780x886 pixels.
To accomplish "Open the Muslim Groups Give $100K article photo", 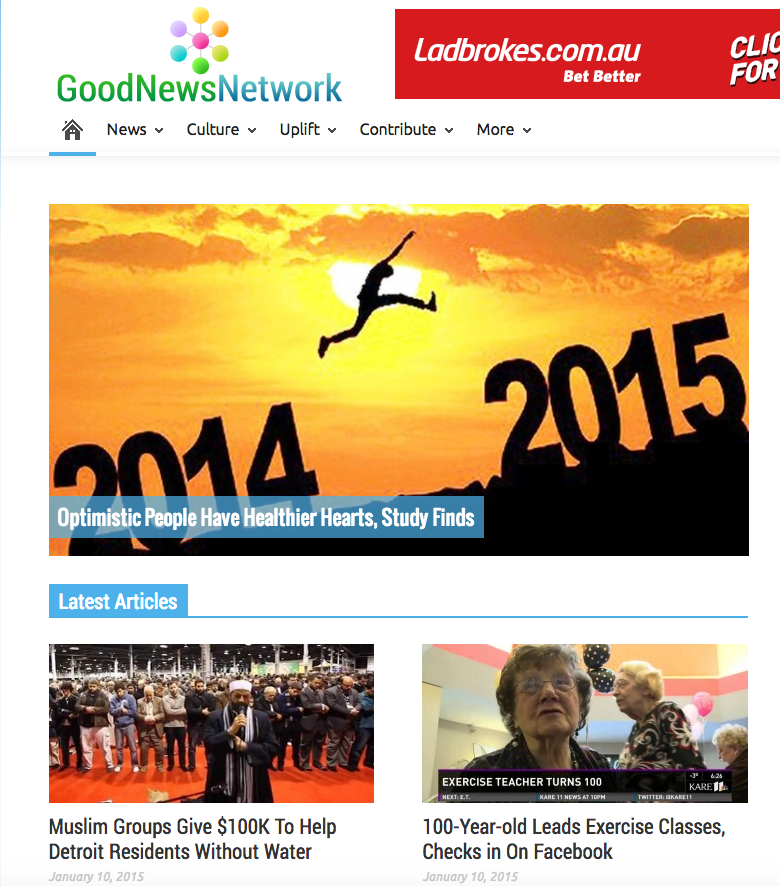I will (x=211, y=723).
